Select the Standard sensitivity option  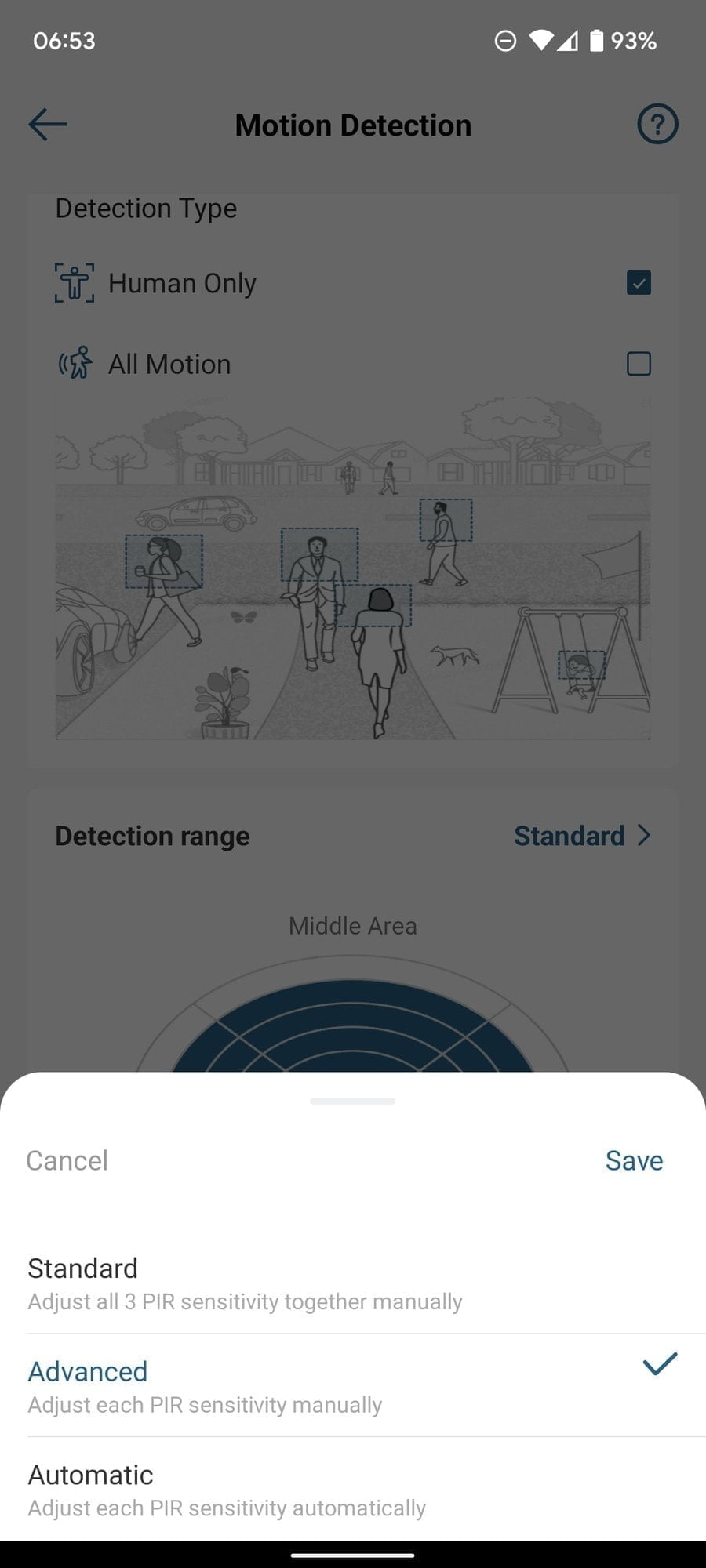[243, 1283]
